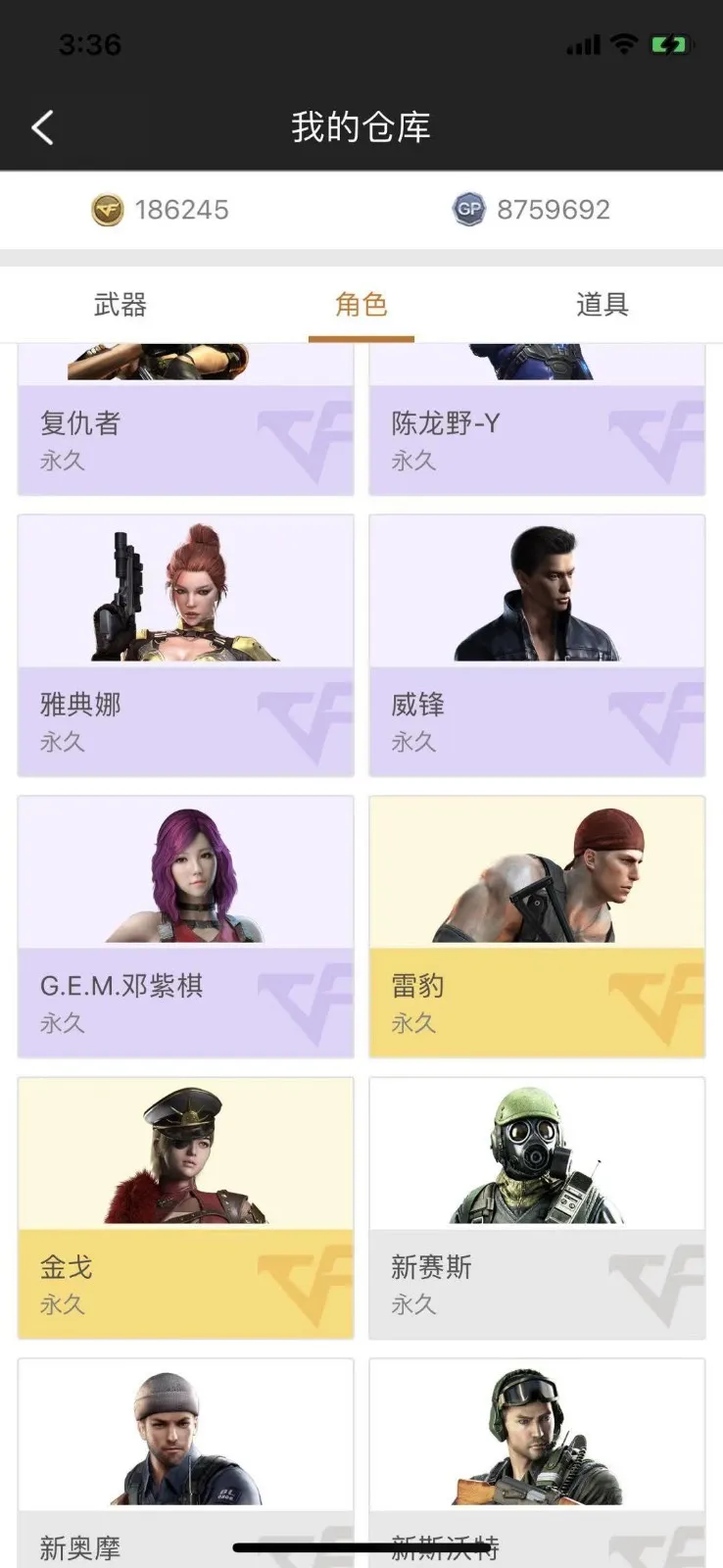Open the 新赛斯 character card

(537, 1207)
